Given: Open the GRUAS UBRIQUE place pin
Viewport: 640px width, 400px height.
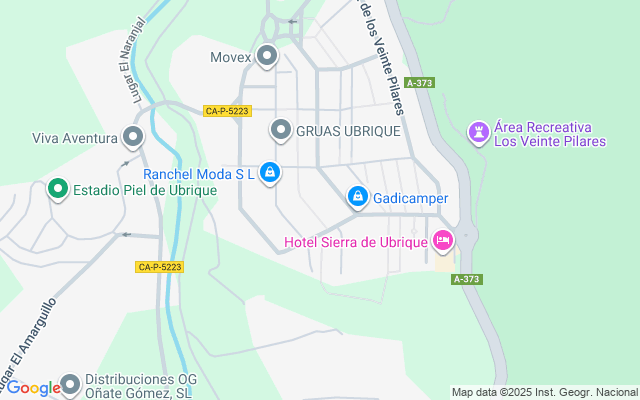Looking at the screenshot, I should tap(281, 131).
